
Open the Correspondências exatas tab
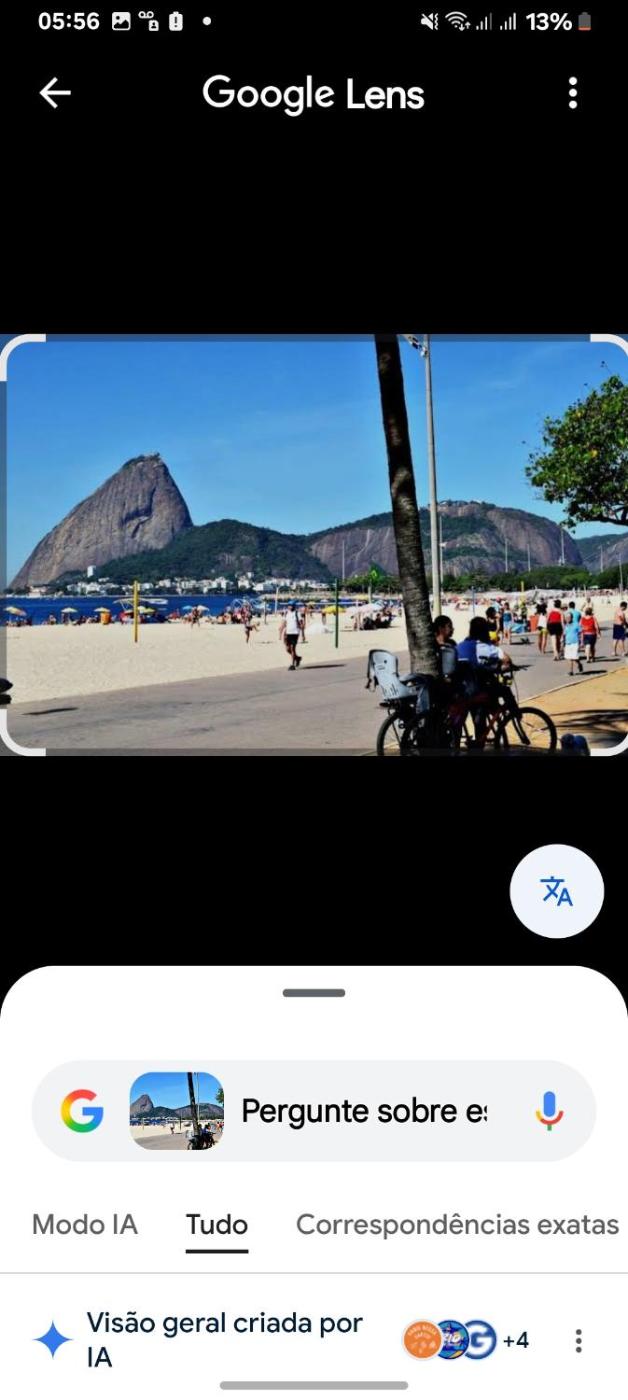click(x=457, y=1225)
